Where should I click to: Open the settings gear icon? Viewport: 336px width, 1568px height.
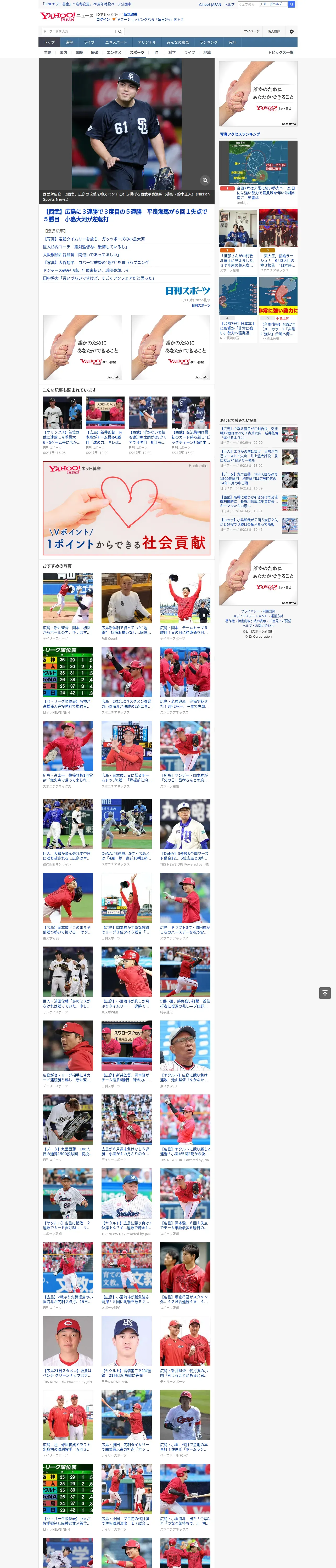click(292, 31)
